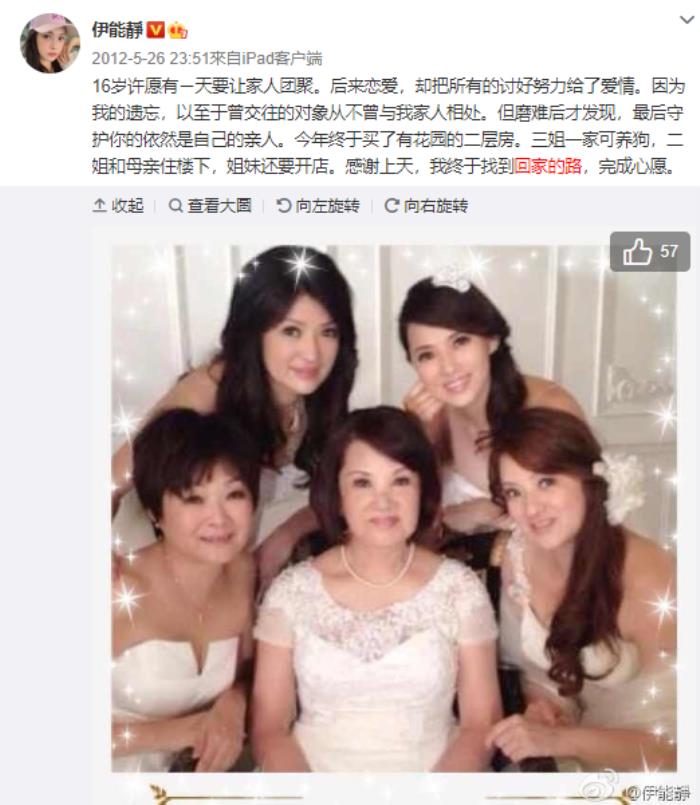Open the poster's username link
The height and width of the screenshot is (805, 700).
point(116,28)
